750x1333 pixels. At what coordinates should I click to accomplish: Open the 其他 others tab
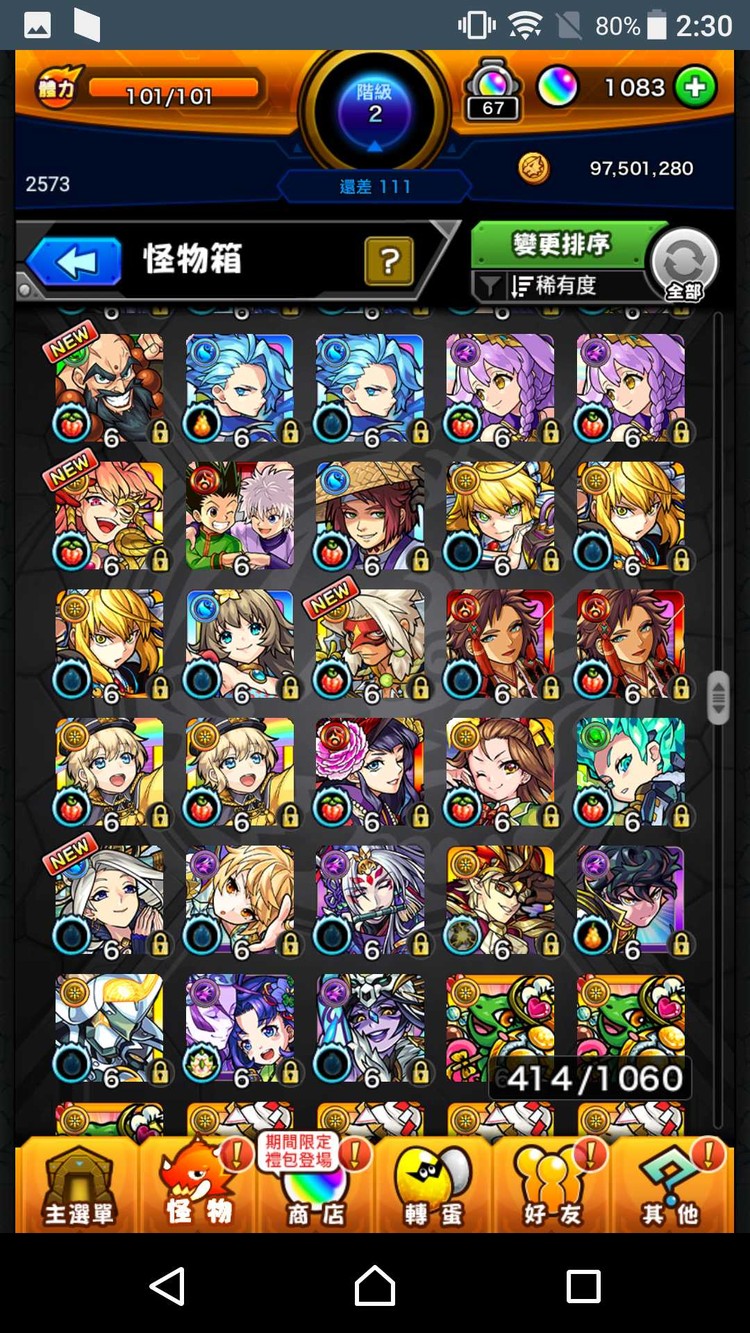tap(670, 1185)
